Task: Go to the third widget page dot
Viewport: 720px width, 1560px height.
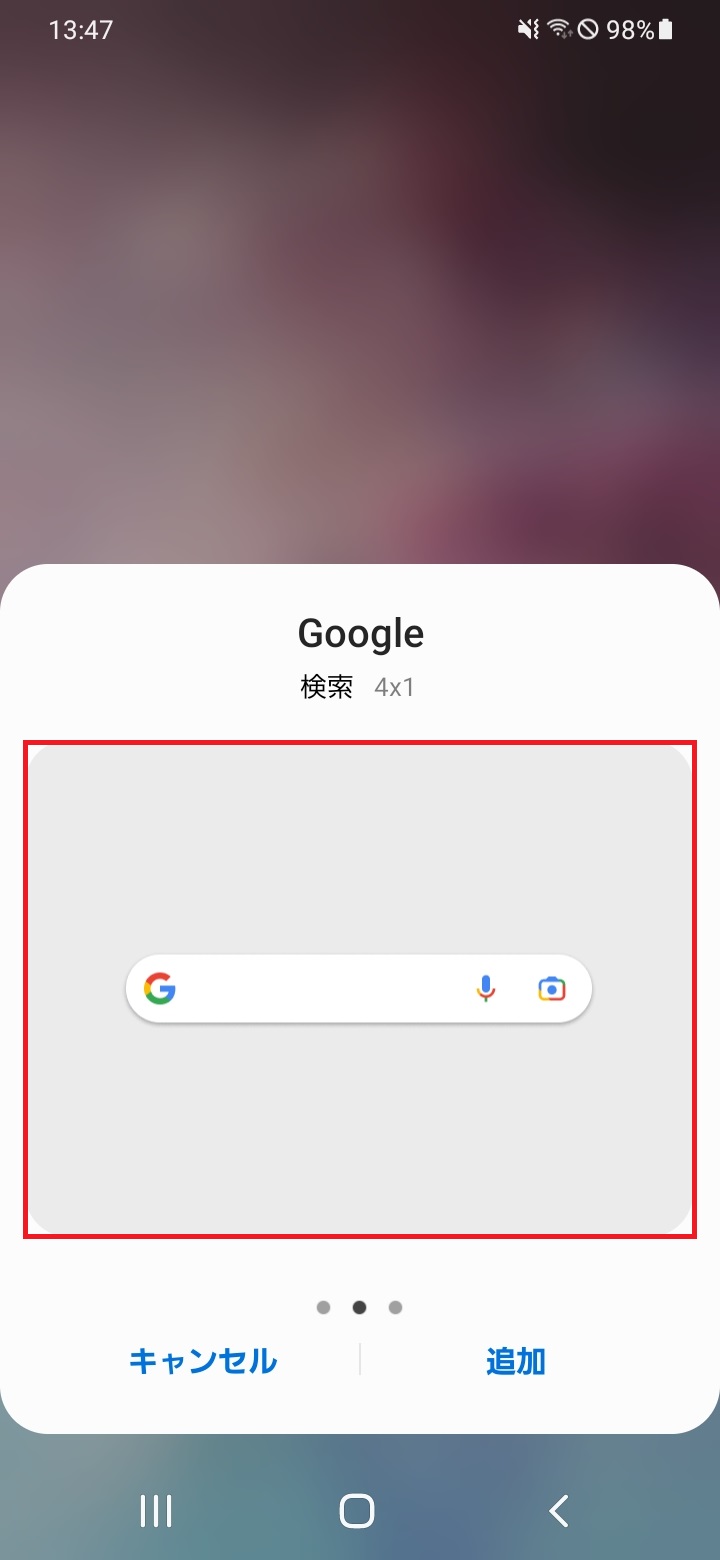Action: click(x=396, y=1307)
